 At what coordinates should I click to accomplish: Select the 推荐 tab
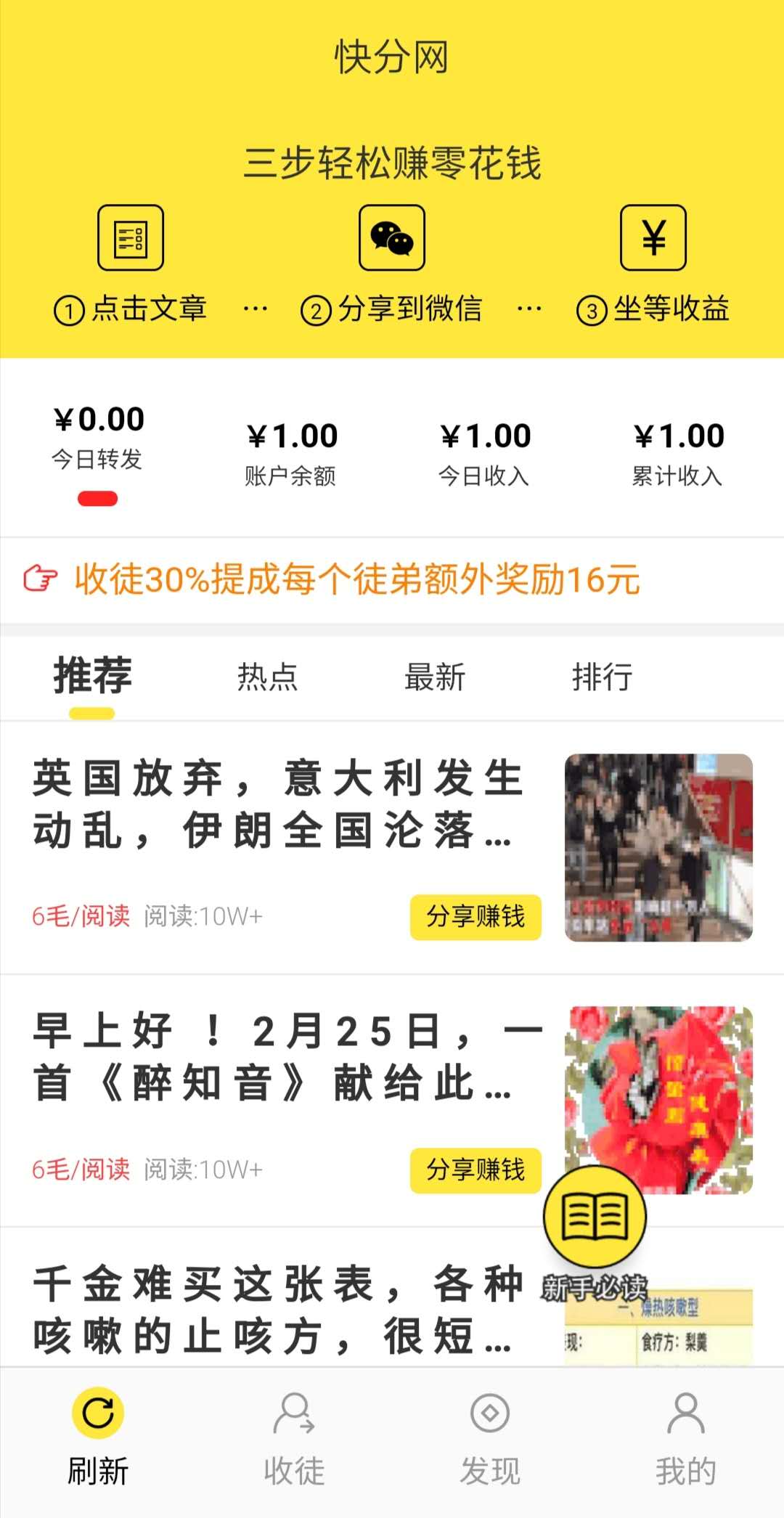coord(93,675)
